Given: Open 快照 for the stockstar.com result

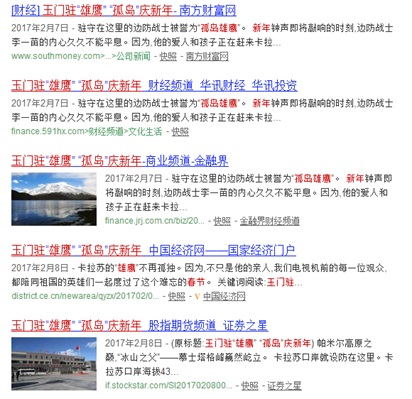Looking at the screenshot, I should (250, 386).
